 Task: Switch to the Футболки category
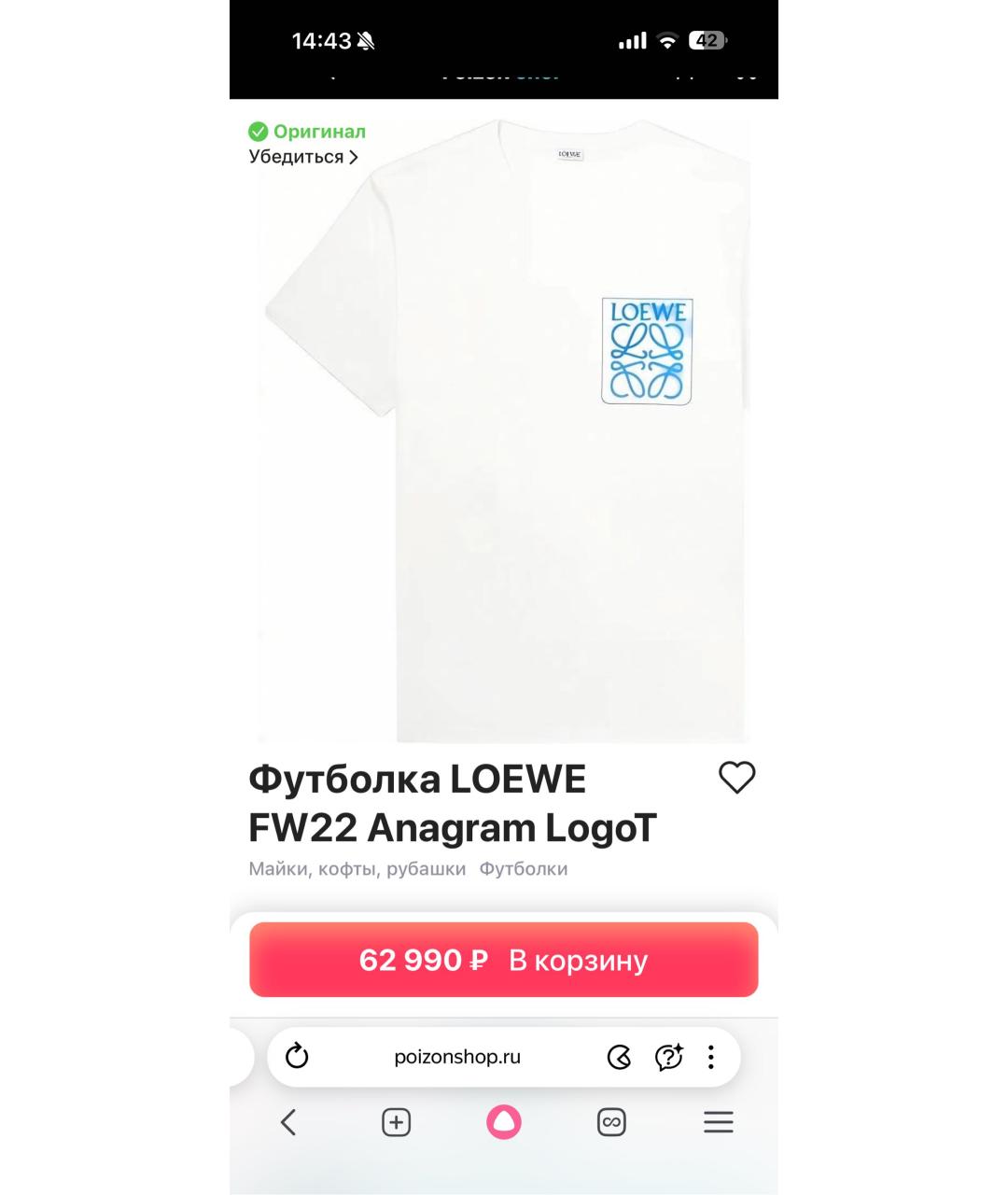click(x=524, y=867)
